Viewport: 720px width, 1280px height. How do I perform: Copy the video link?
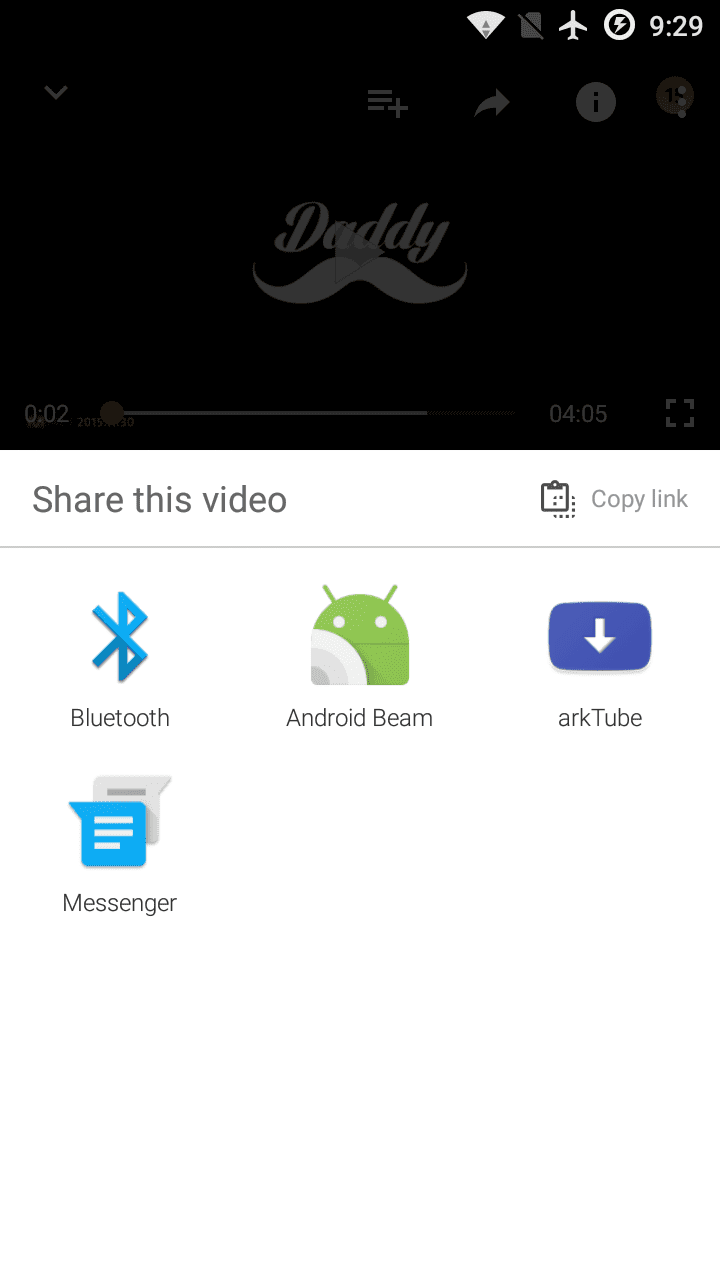[x=614, y=499]
